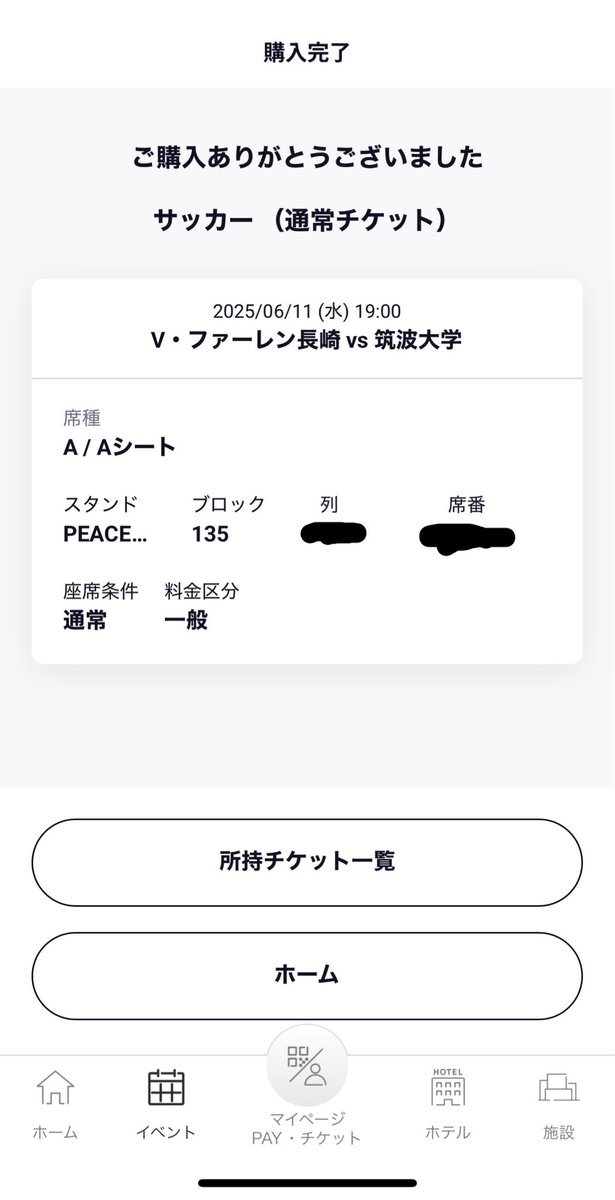615x1200 pixels.
Task: Go to the 施設 tab
Action: 559,1105
